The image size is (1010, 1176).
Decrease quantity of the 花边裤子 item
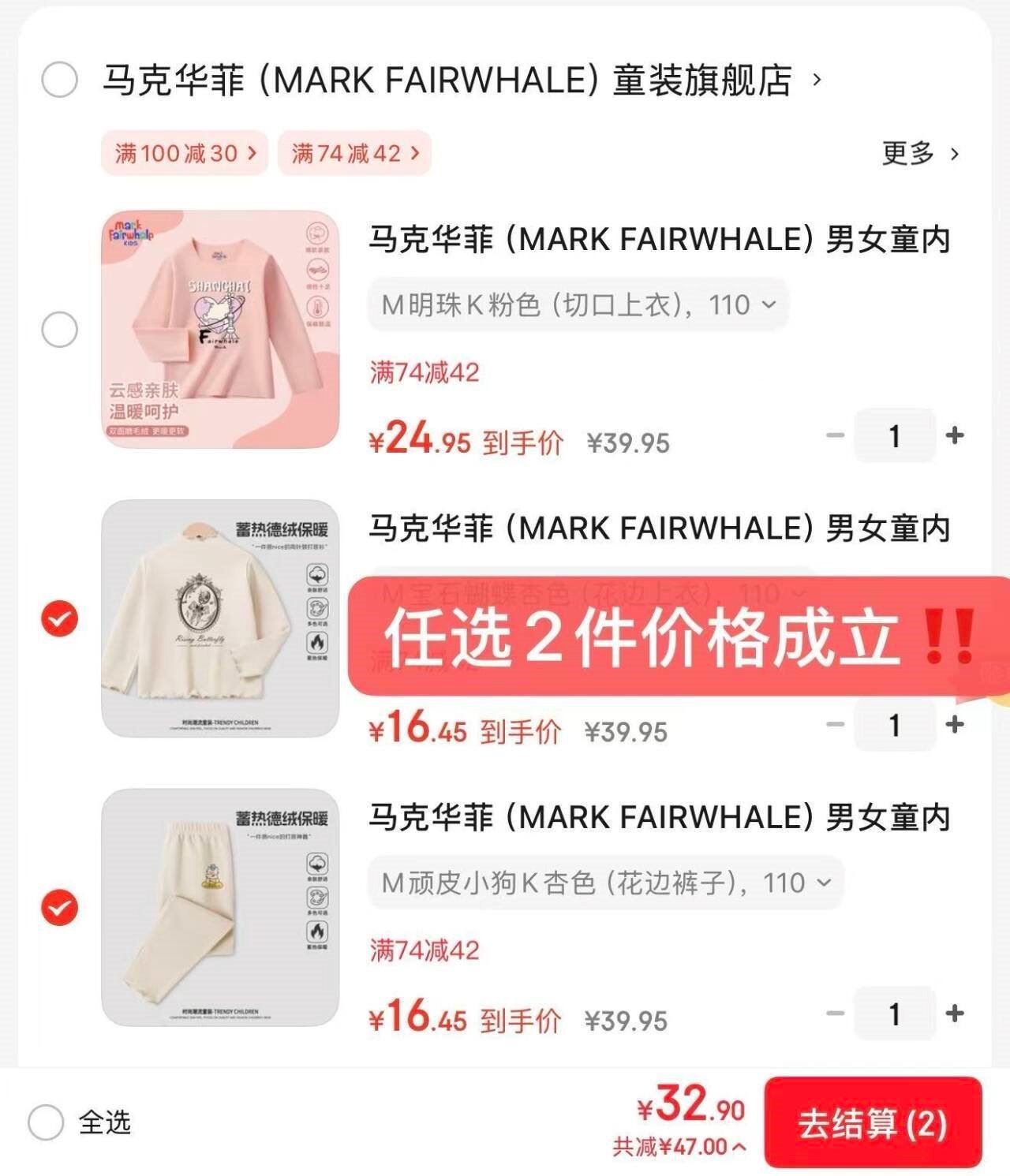coord(835,1013)
